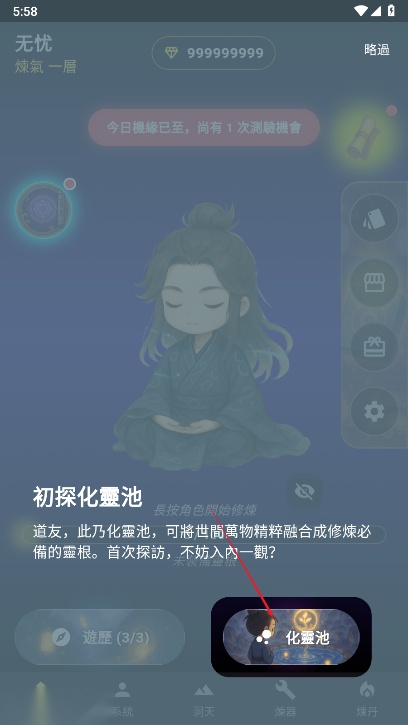The width and height of the screenshot is (408, 725).
Task: Open the shop storefront icon
Action: (374, 283)
